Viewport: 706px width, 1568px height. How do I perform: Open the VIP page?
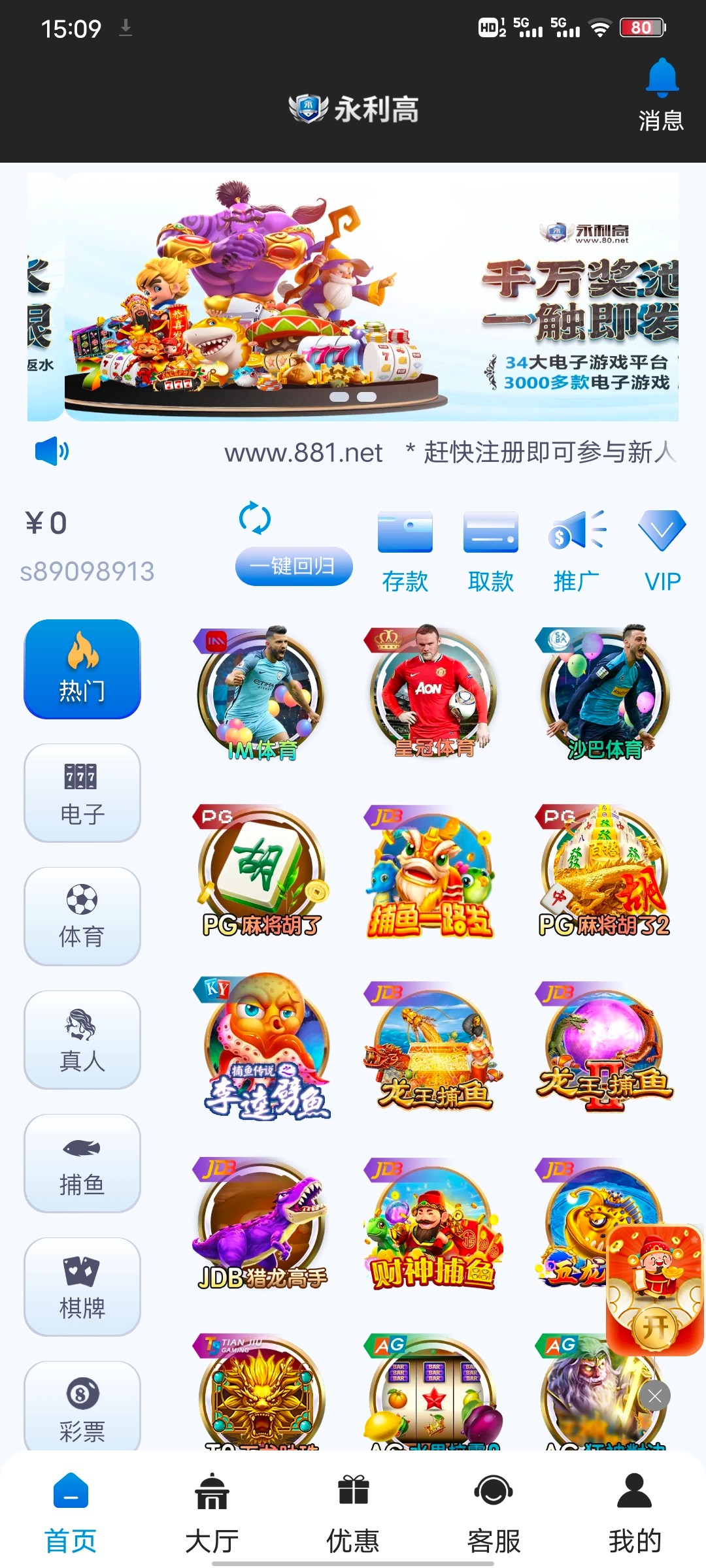pos(662,551)
